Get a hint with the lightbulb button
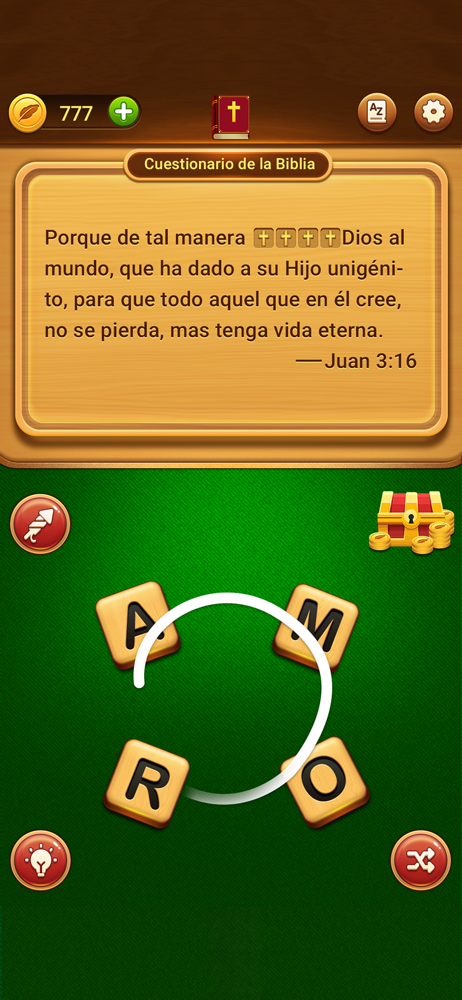Viewport: 462px width, 1000px height. point(40,860)
